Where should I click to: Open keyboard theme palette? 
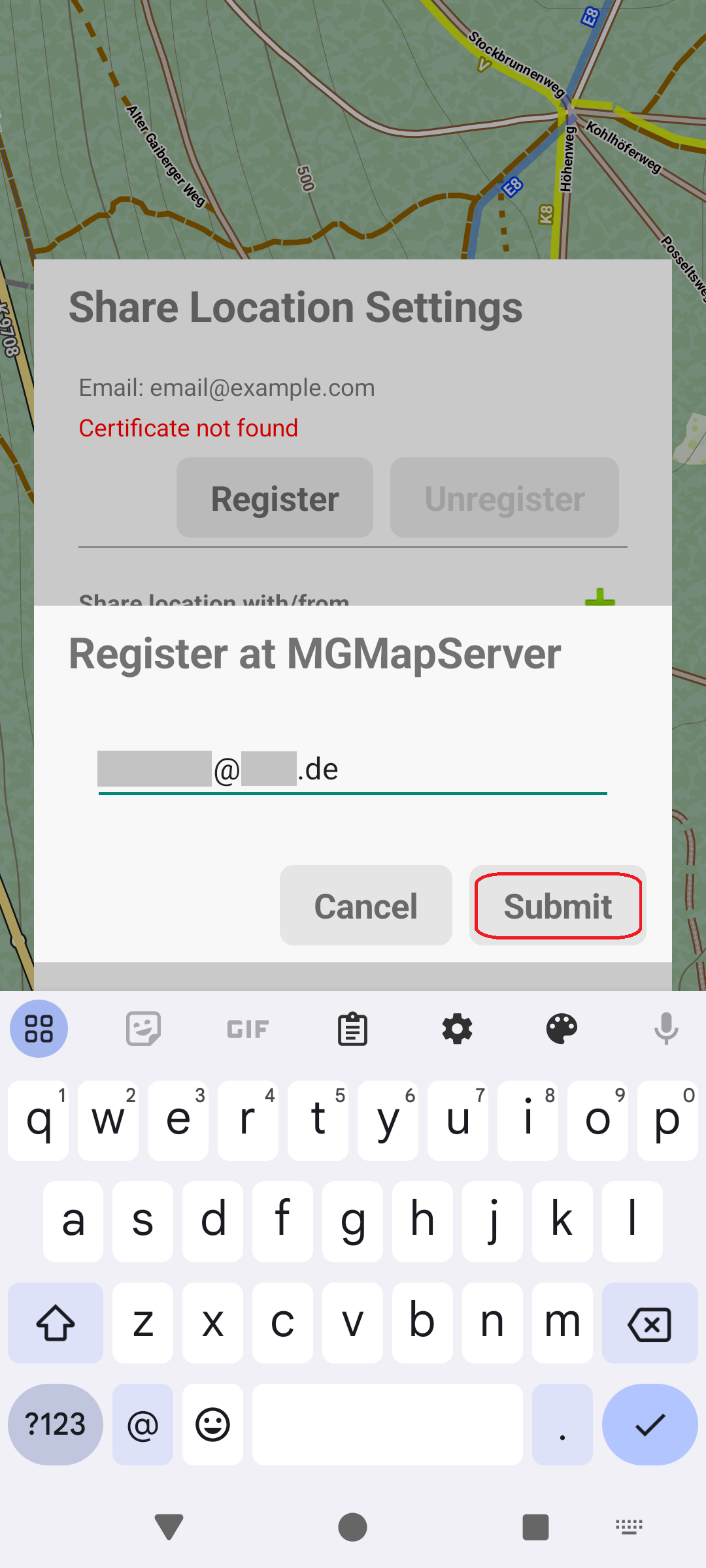pyautogui.click(x=562, y=1030)
